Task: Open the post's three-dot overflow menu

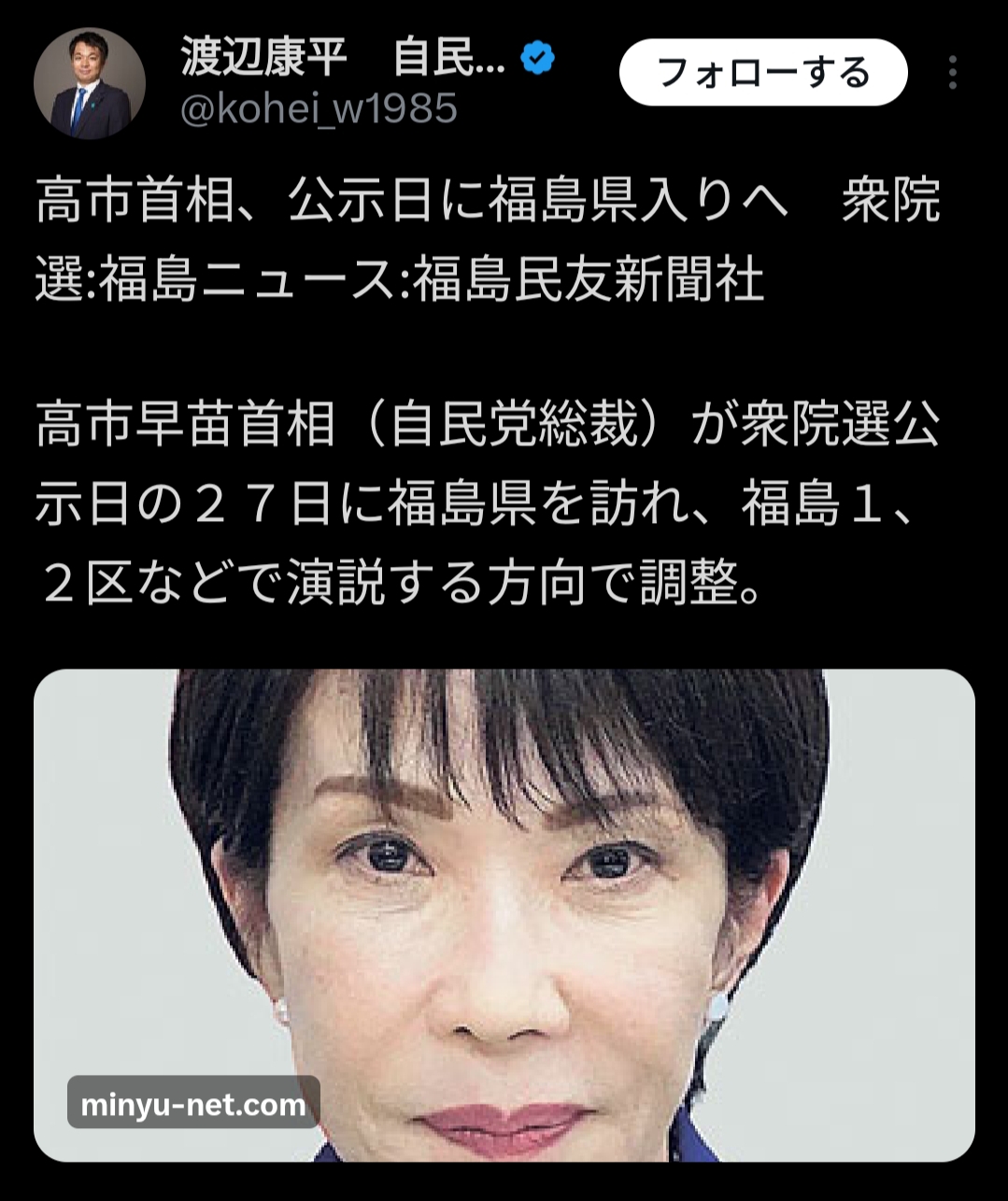Action: pyautogui.click(x=952, y=73)
